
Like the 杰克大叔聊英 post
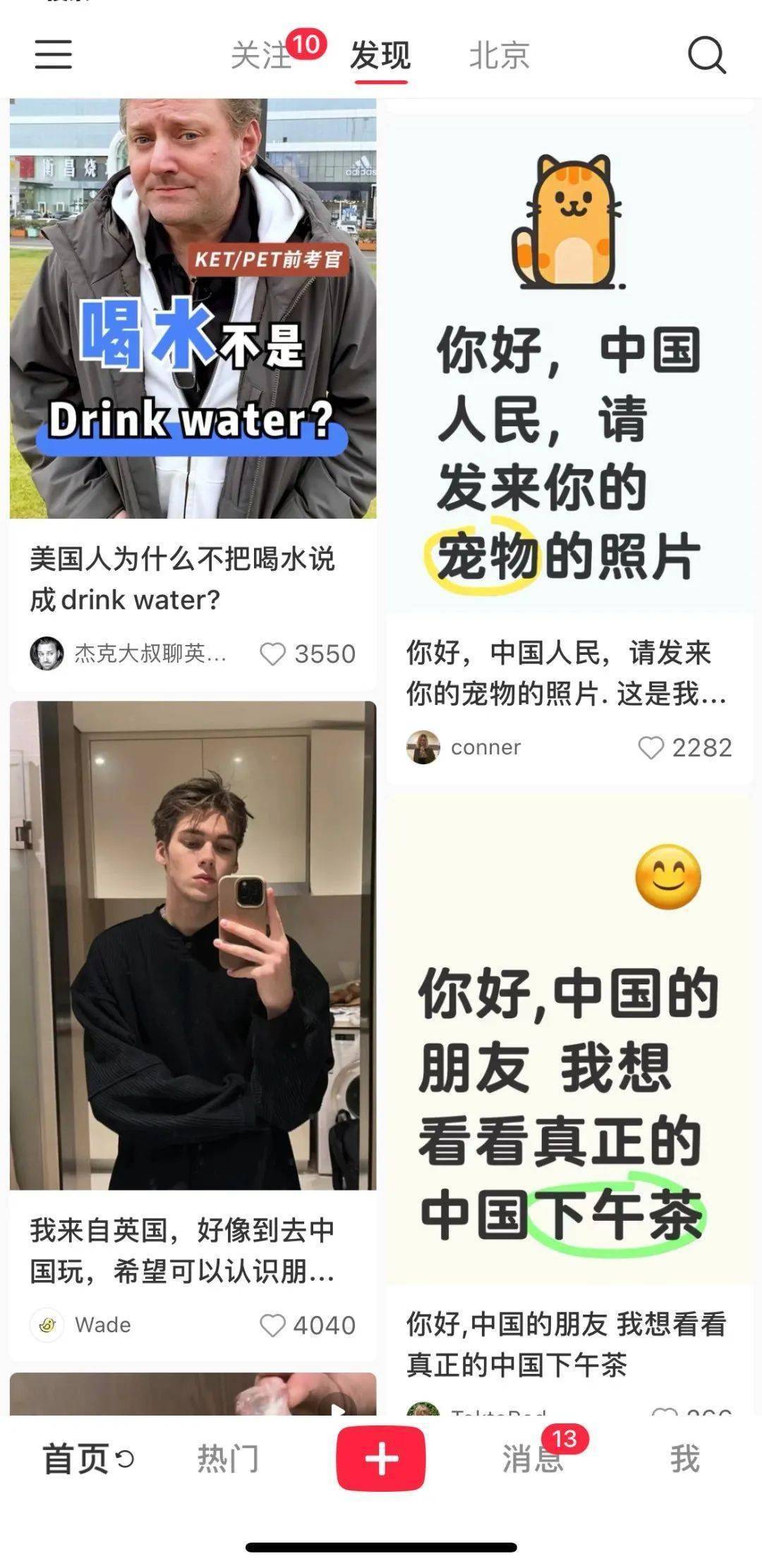(x=273, y=654)
